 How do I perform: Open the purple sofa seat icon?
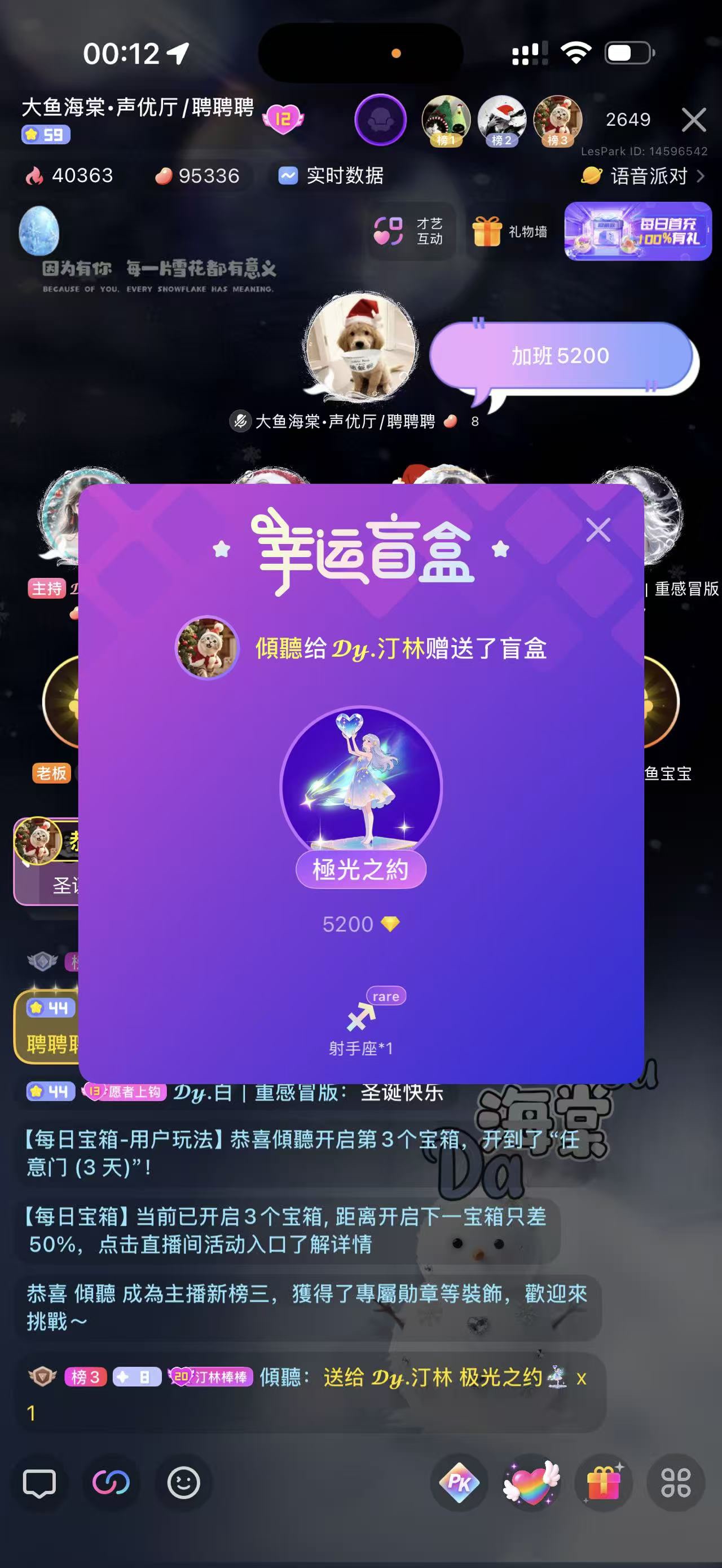[381, 120]
